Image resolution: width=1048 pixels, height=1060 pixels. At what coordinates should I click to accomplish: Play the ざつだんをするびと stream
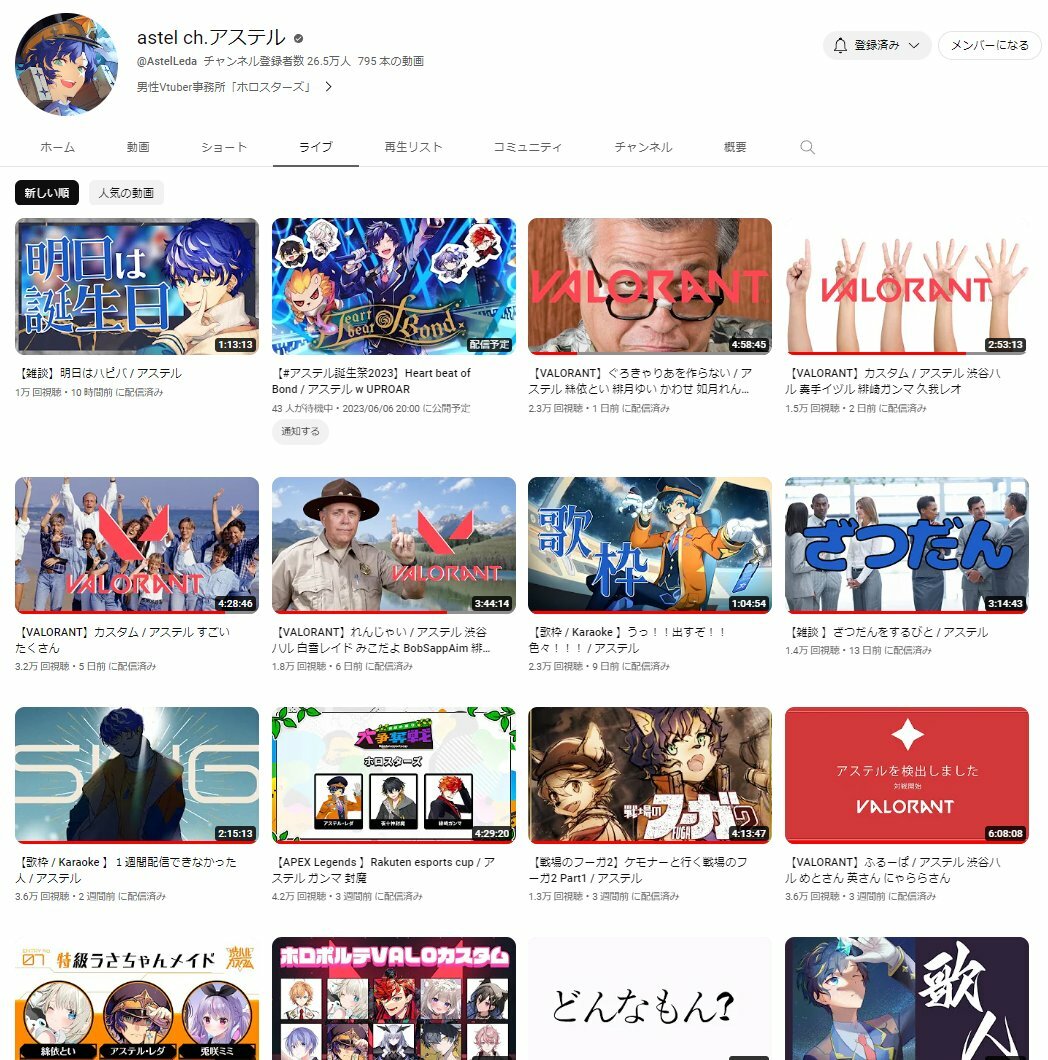pyautogui.click(x=906, y=545)
